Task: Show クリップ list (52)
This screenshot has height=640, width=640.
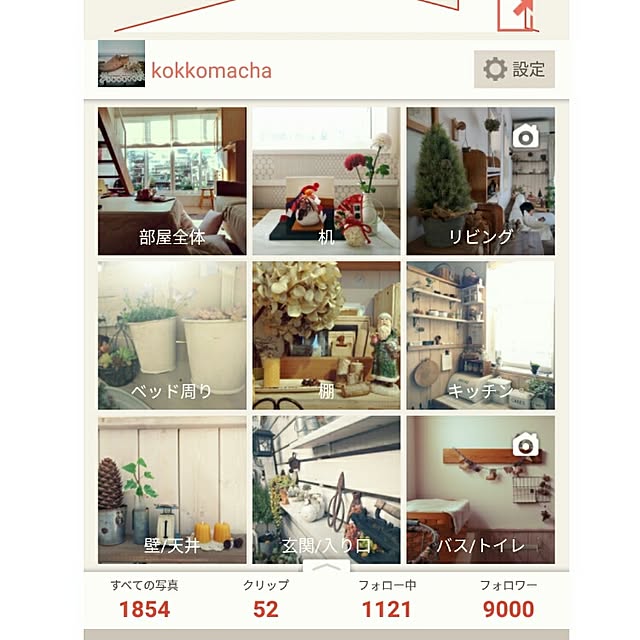Action: click(266, 599)
